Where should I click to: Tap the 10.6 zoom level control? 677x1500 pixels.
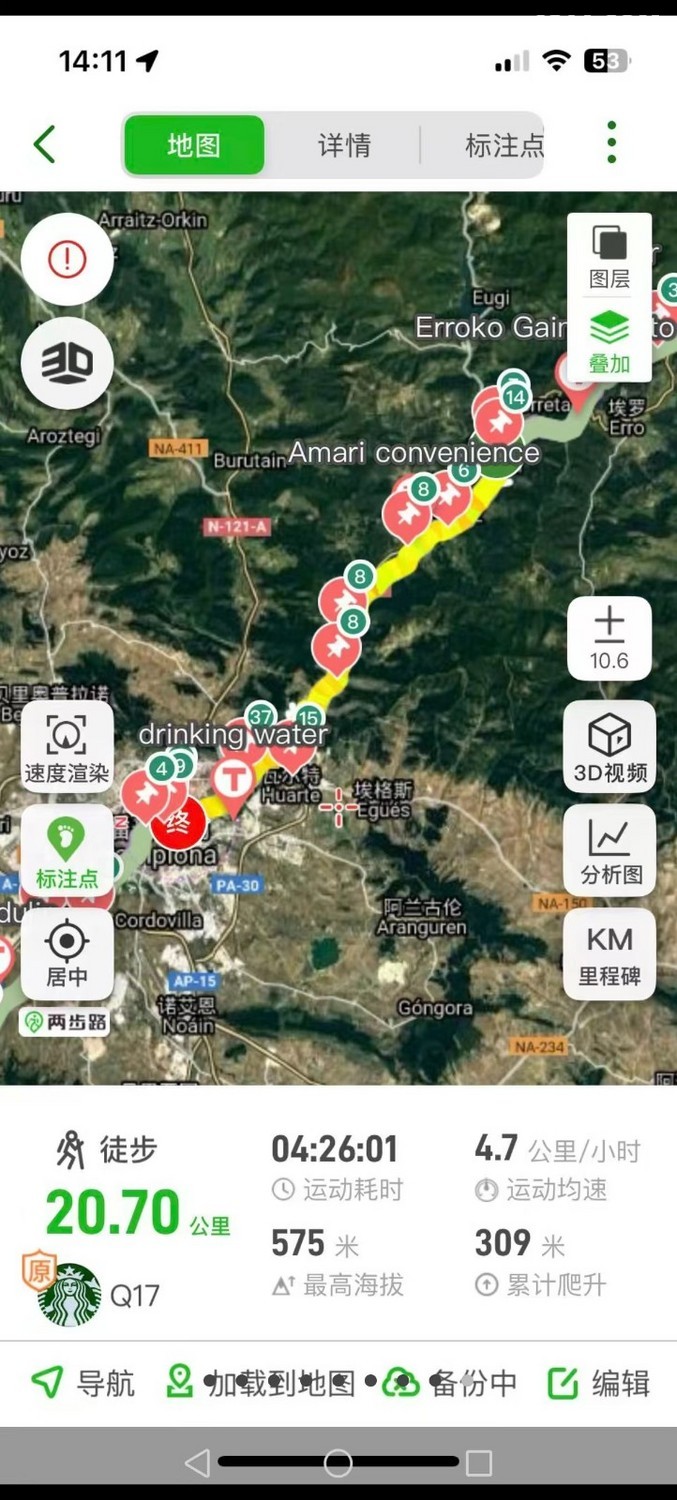609,639
